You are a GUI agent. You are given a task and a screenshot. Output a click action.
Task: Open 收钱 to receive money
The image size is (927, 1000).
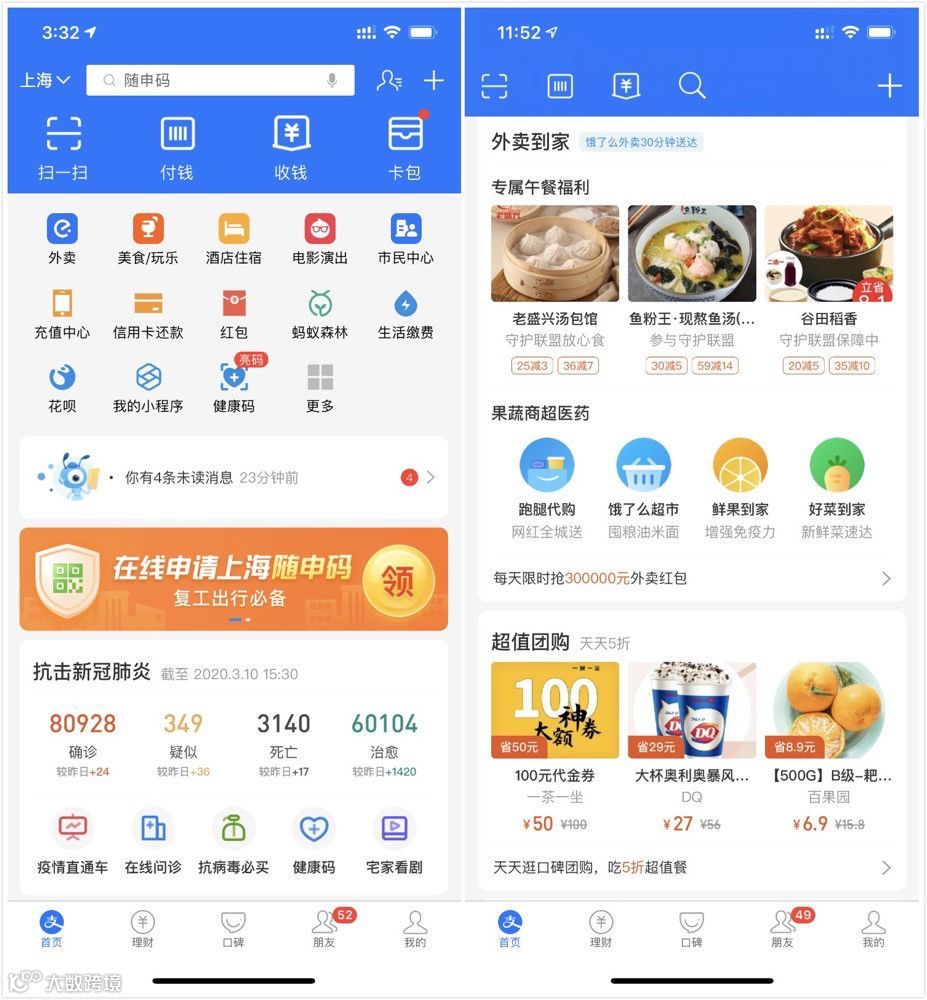coord(290,145)
